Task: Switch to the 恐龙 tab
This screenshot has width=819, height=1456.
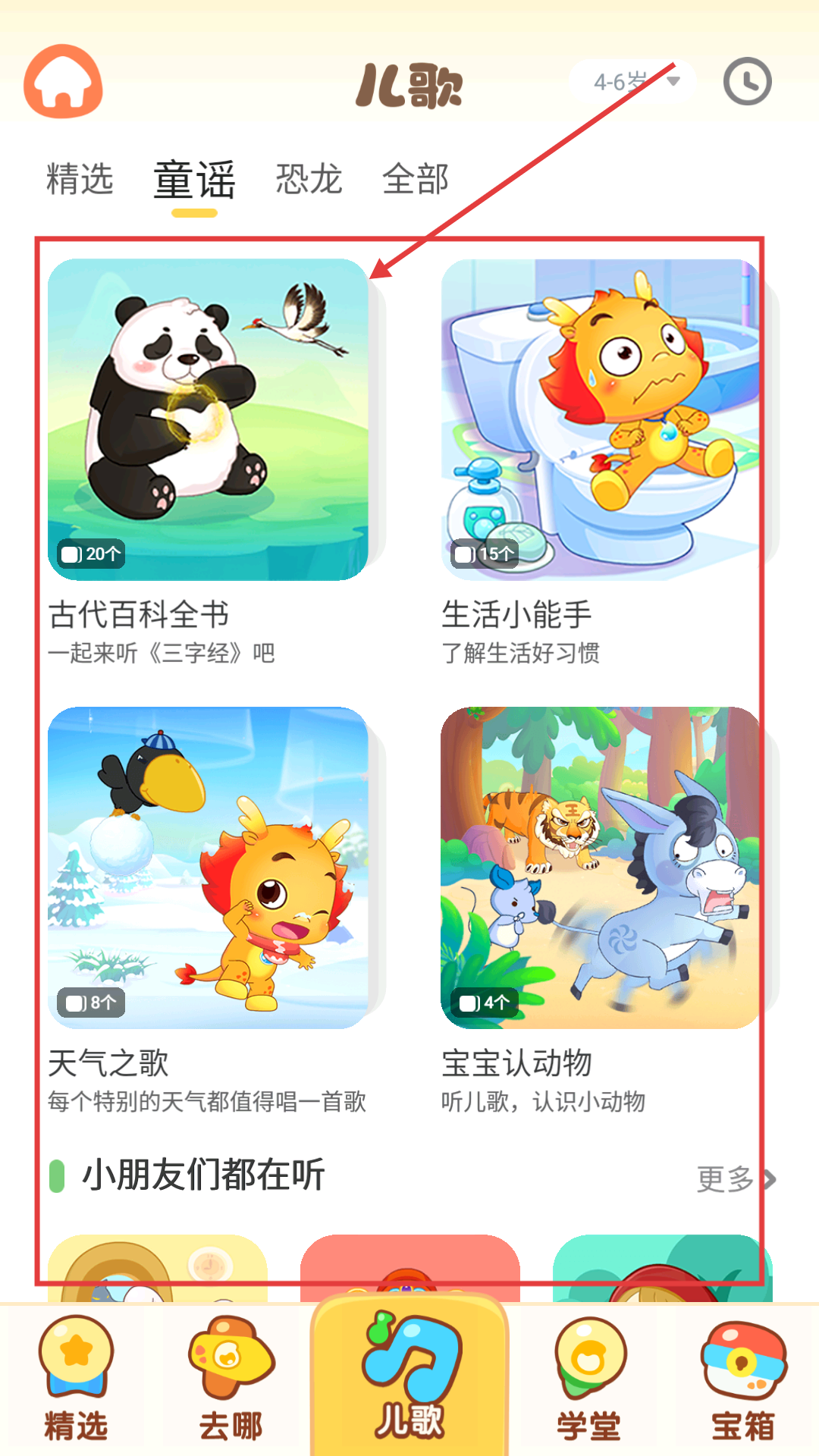Action: coord(309,180)
